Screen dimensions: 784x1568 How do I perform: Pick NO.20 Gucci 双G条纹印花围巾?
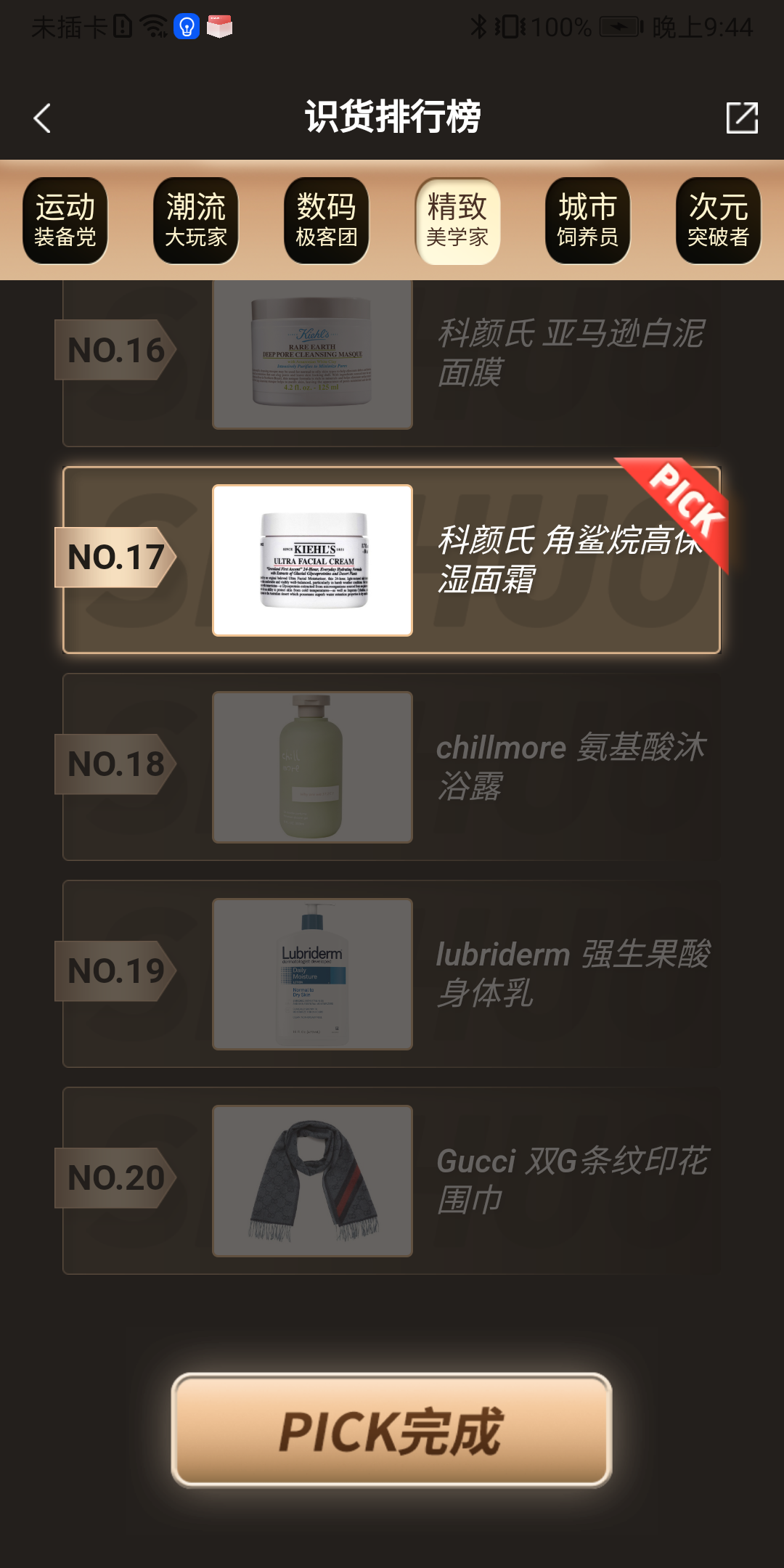392,1181
